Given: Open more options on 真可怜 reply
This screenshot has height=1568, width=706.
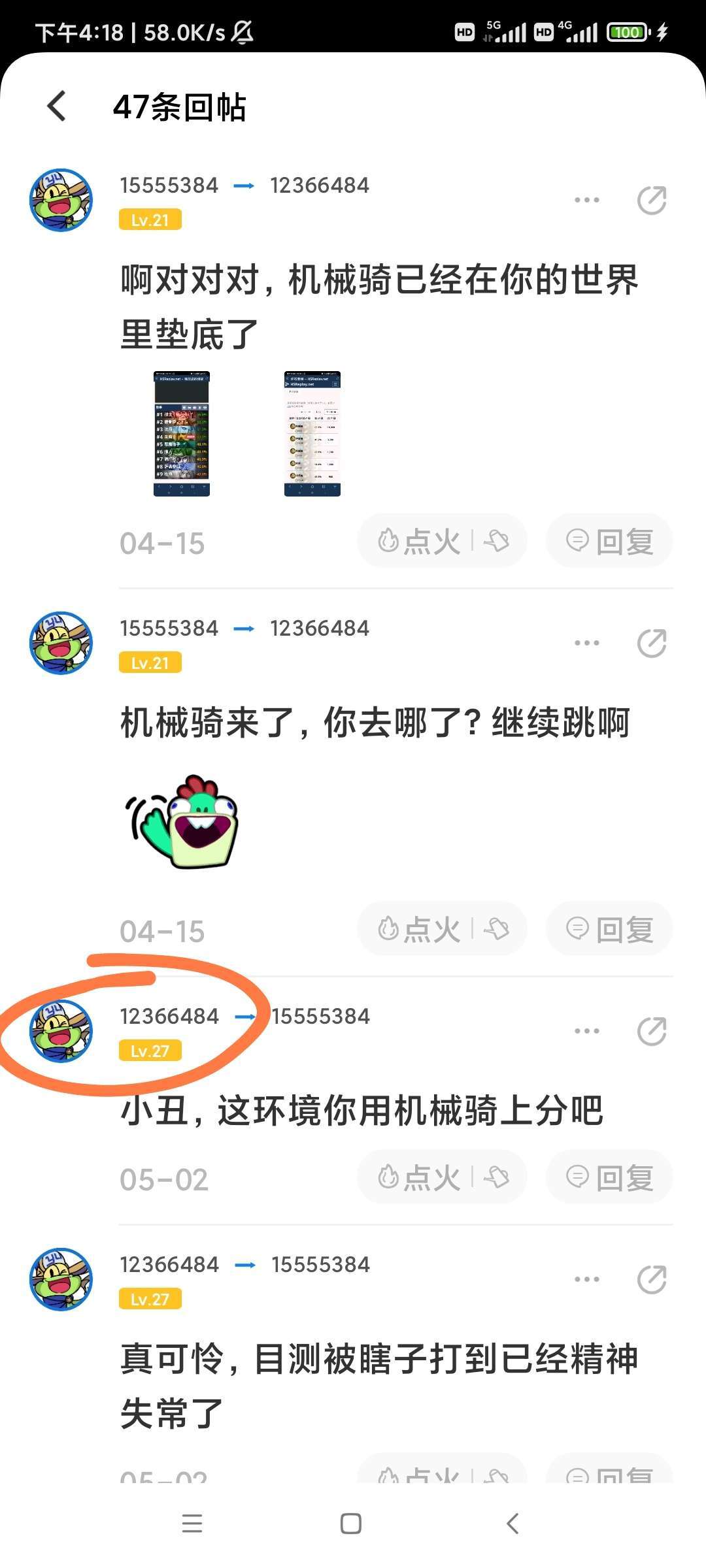Looking at the screenshot, I should pos(586,1279).
